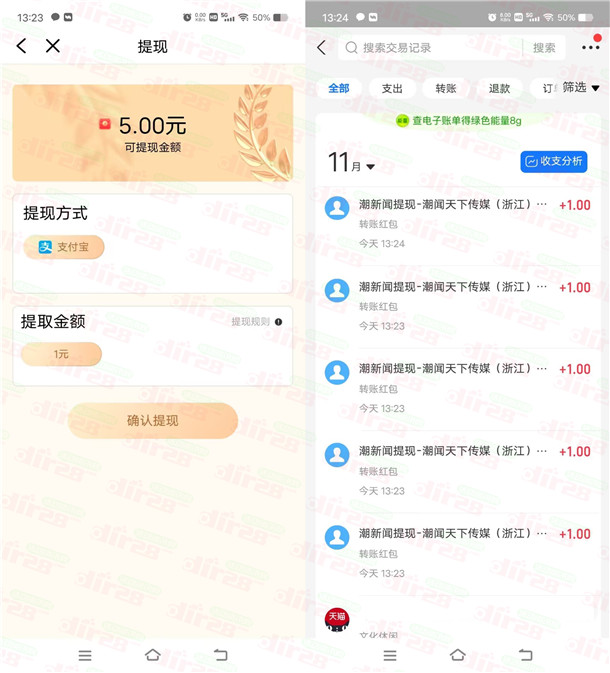Expand the 11月 month picker
The height and width of the screenshot is (673, 610).
352,163
